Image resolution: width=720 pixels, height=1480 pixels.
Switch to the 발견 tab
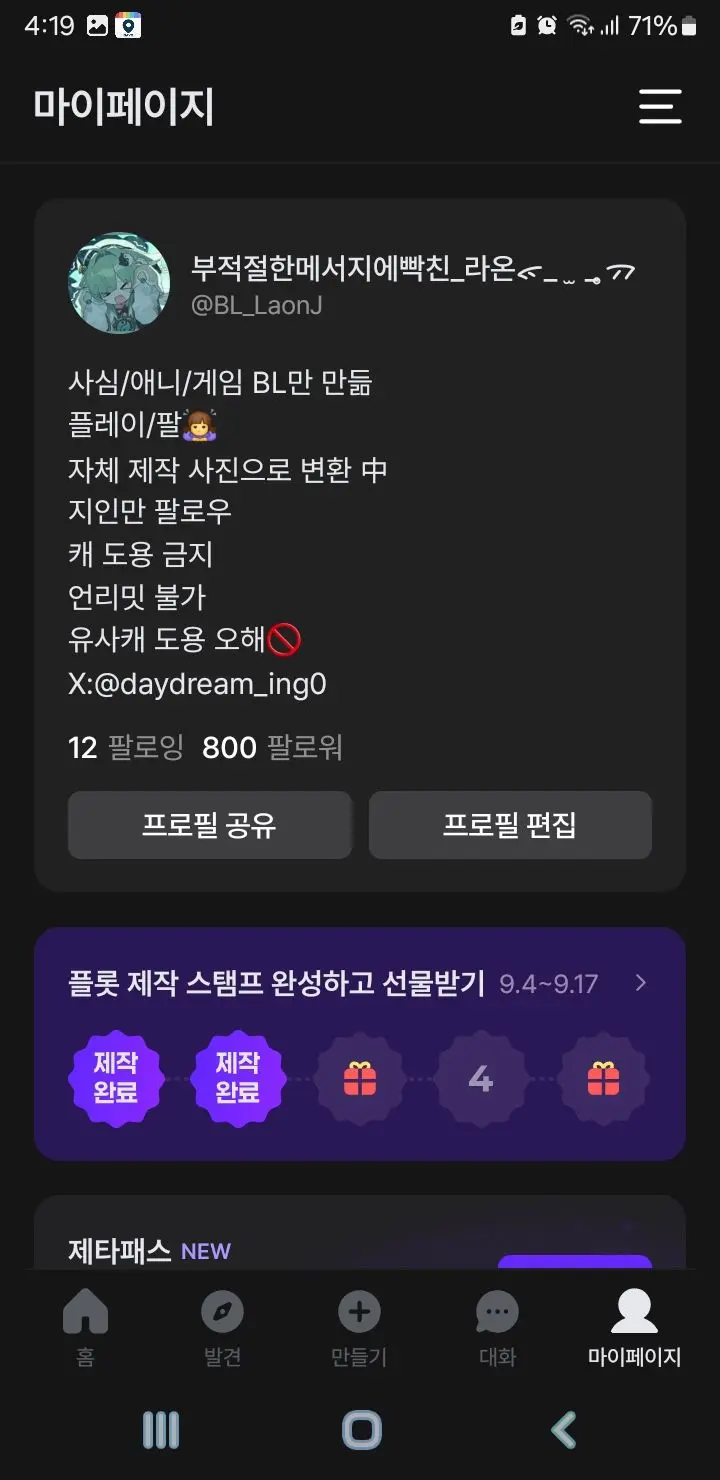coord(222,1328)
